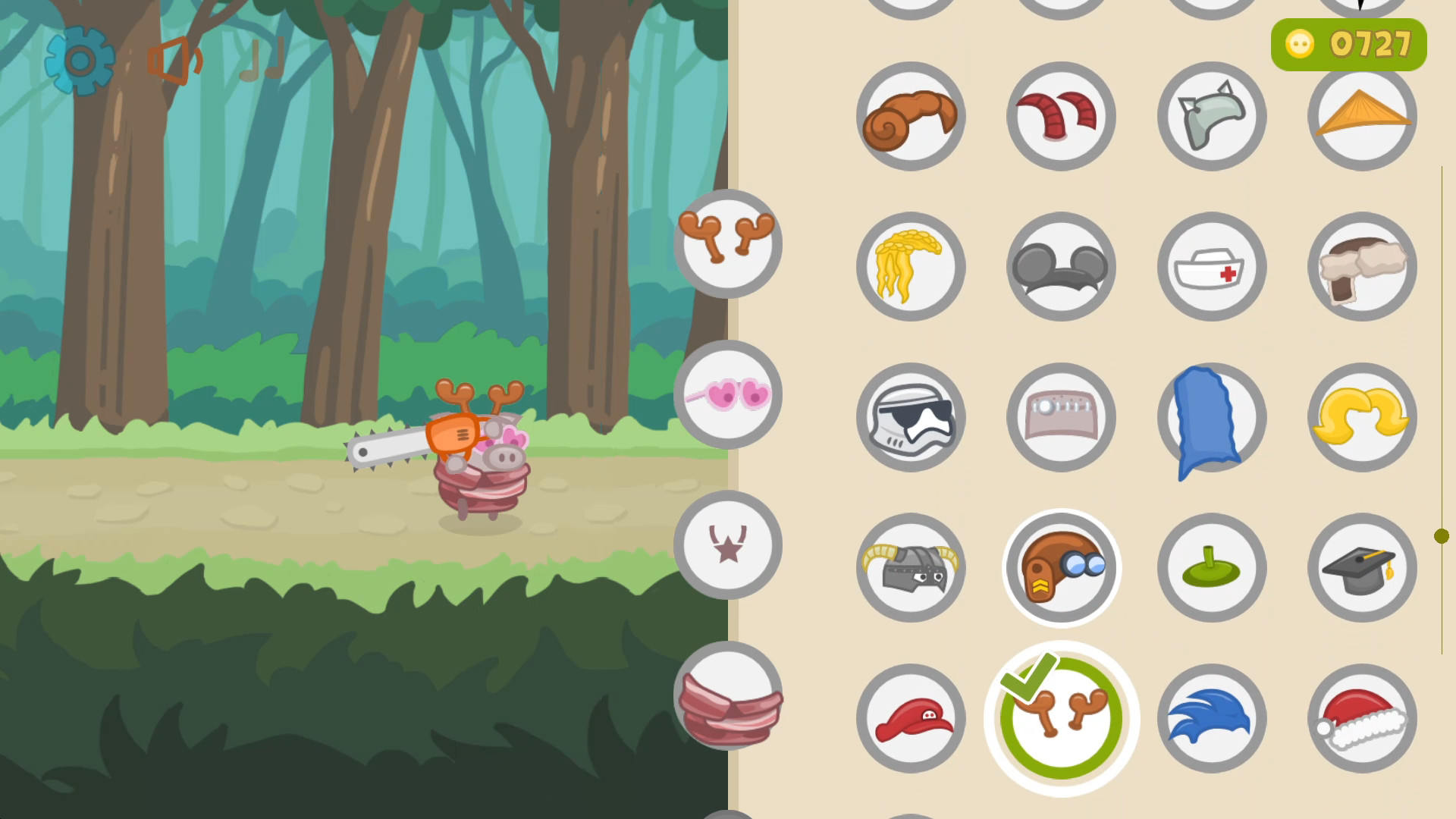This screenshot has height=819, width=1456.
Task: Choose the stormtrooper helmet
Action: point(911,417)
